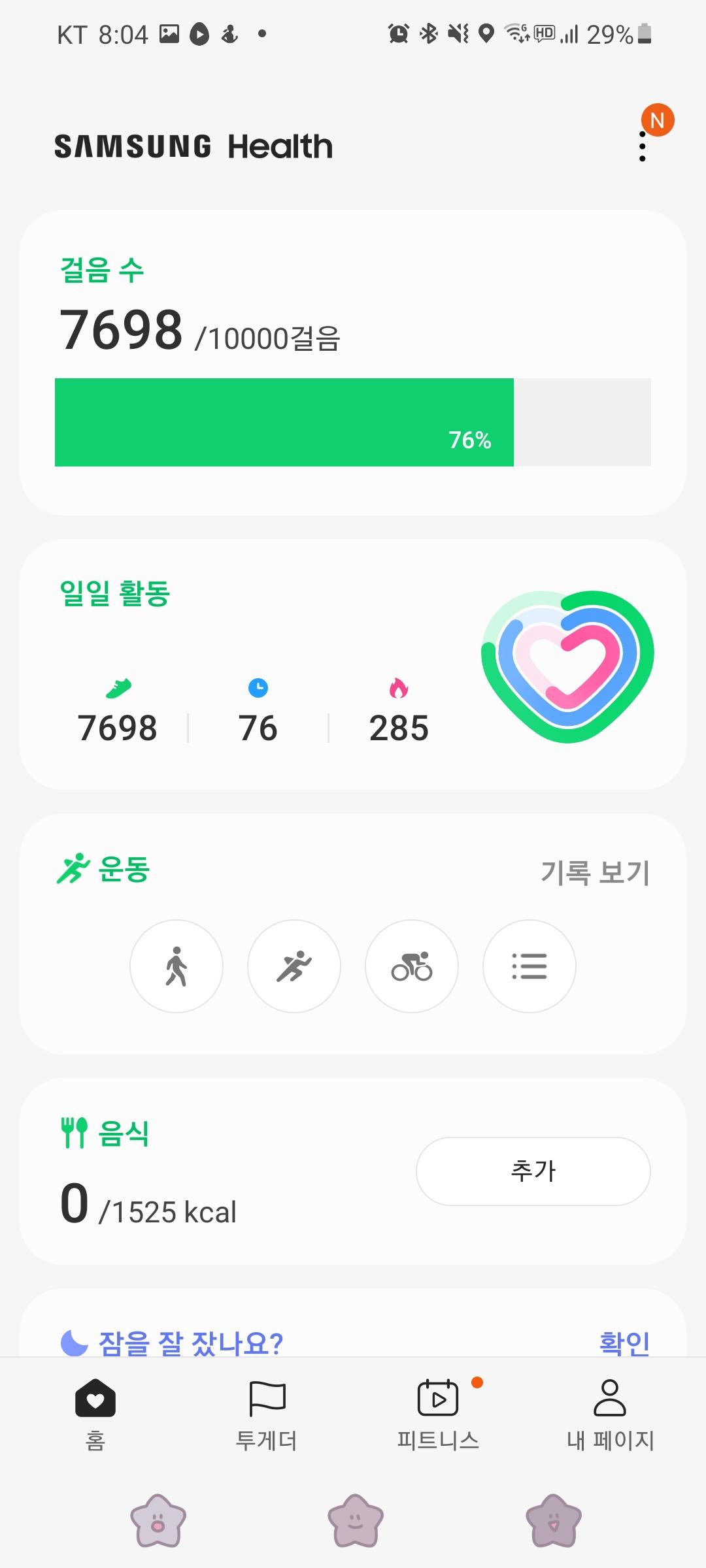706x1568 pixels.
Task: Open the 걸음 수 steps card
Action: coord(353,362)
